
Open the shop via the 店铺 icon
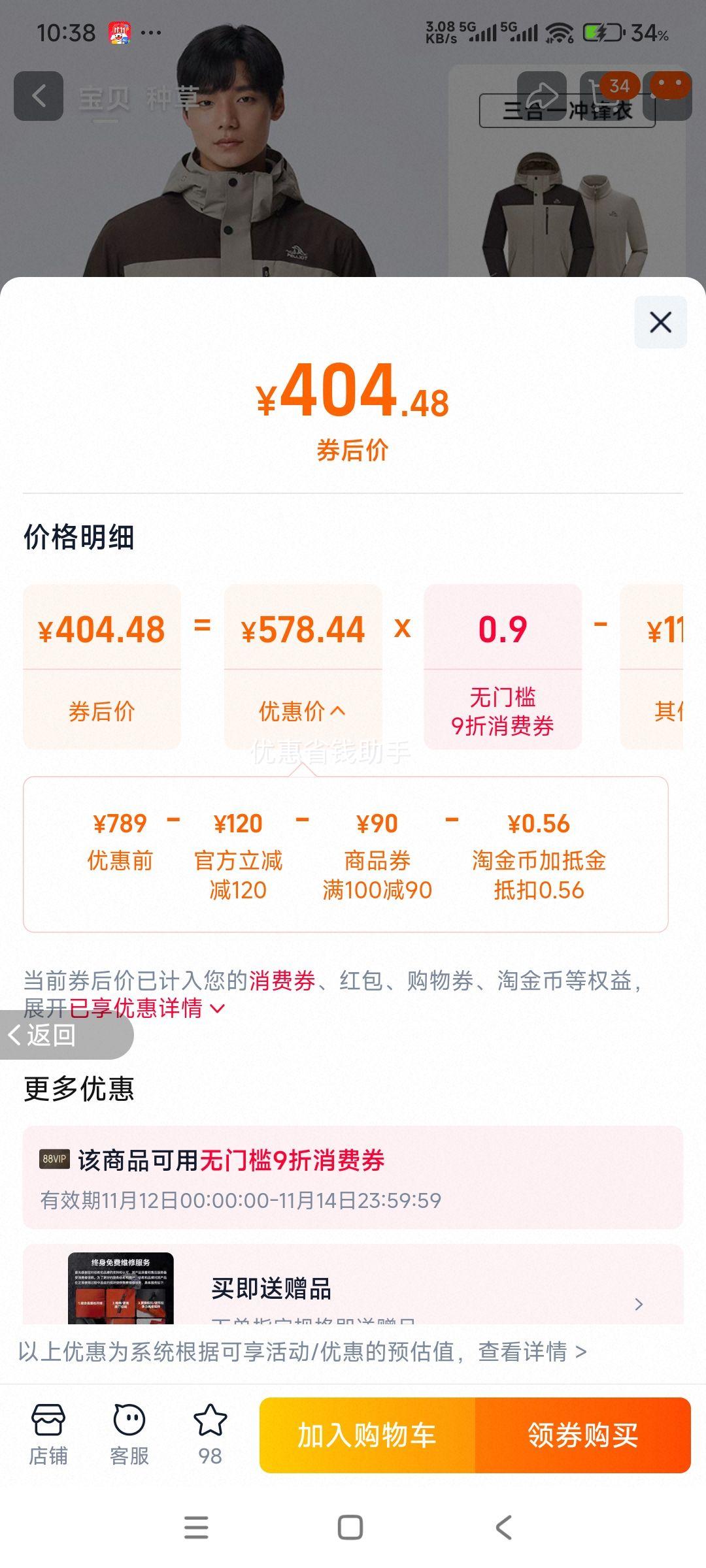49,1429
